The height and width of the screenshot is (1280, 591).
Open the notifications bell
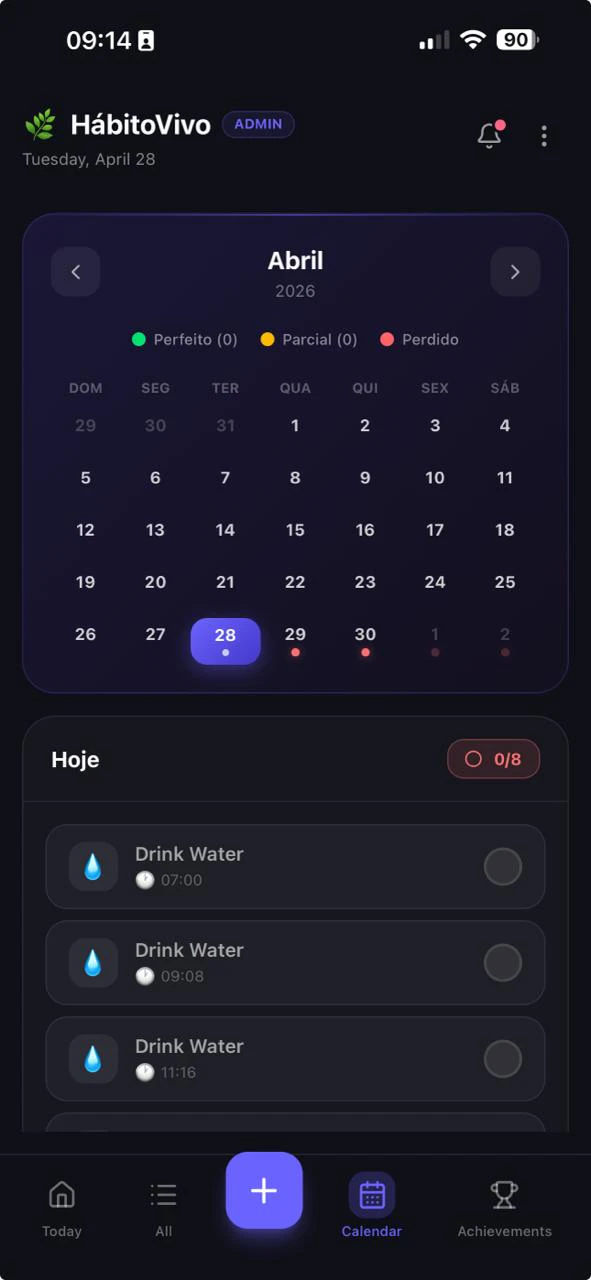490,135
